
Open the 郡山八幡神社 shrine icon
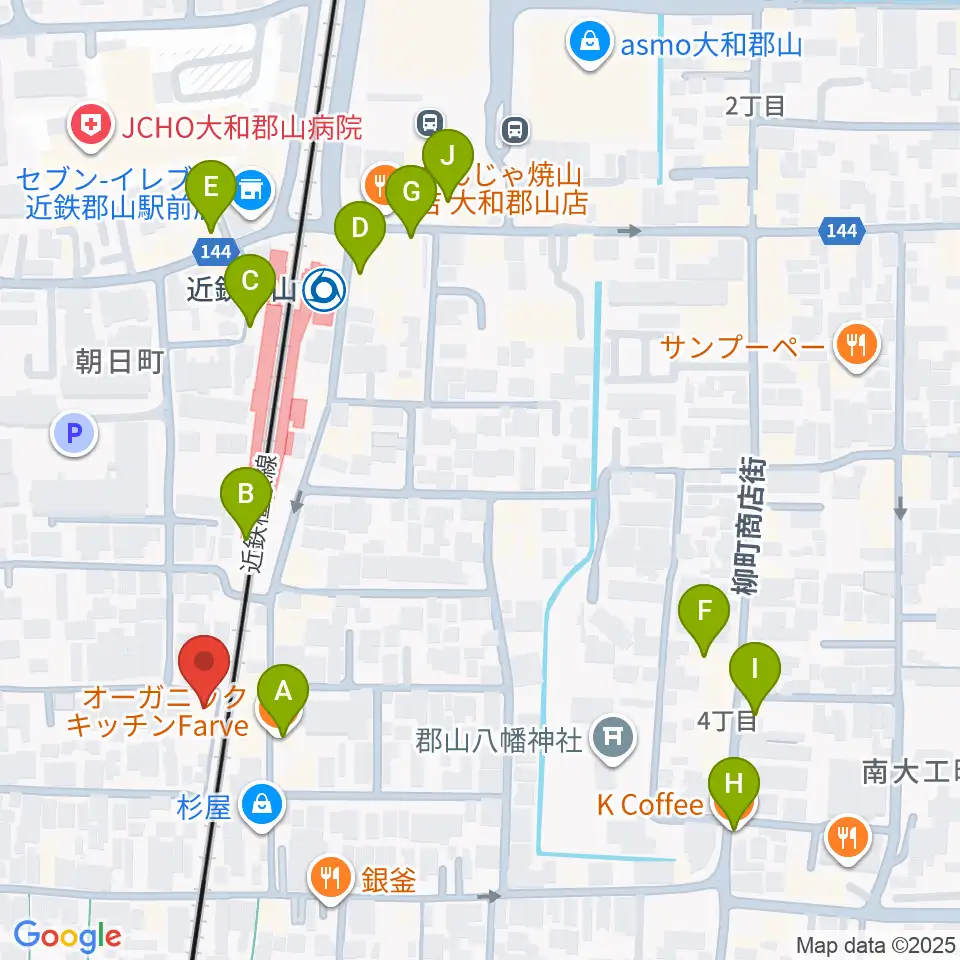pyautogui.click(x=613, y=741)
